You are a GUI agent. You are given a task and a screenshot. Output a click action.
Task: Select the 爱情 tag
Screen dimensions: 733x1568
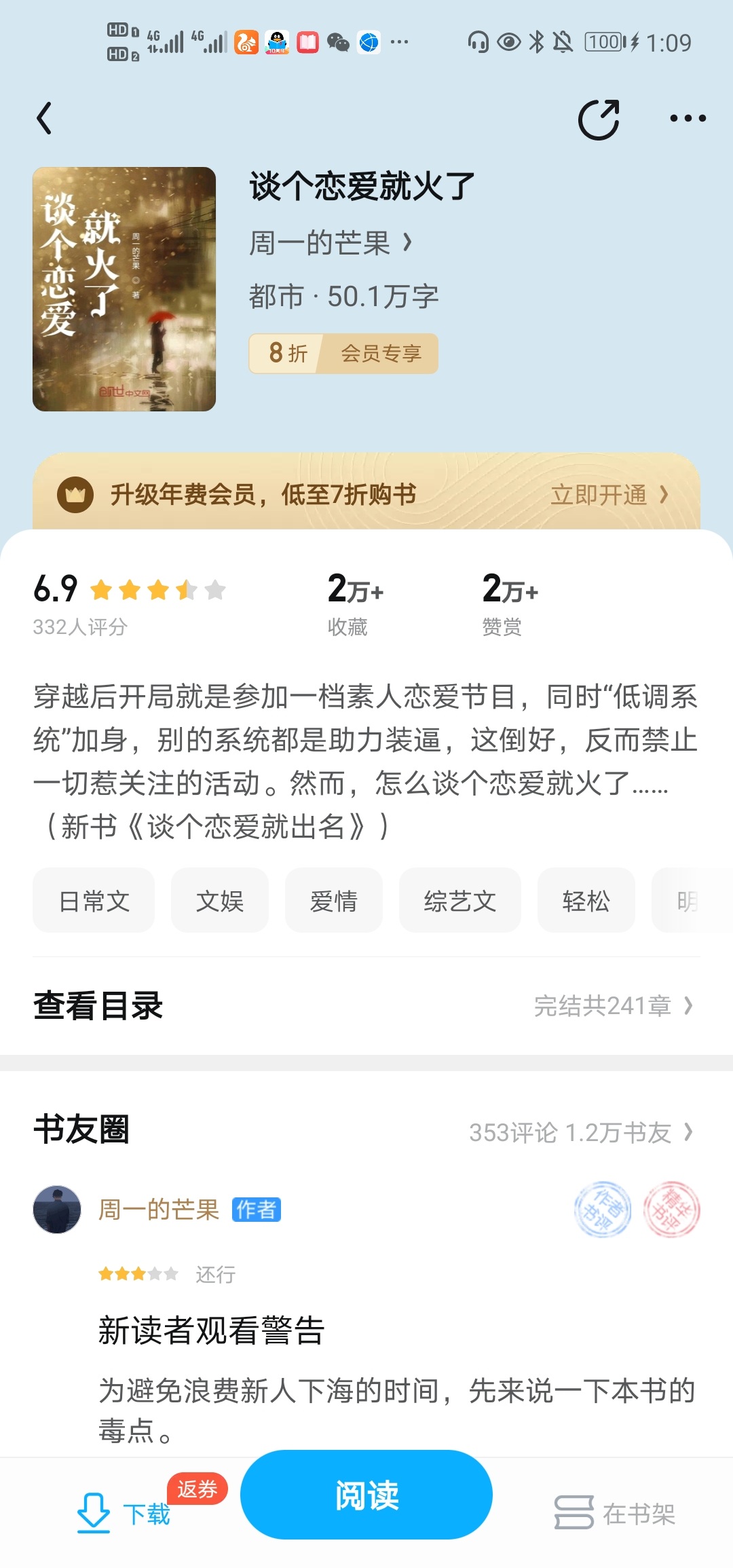tap(334, 901)
